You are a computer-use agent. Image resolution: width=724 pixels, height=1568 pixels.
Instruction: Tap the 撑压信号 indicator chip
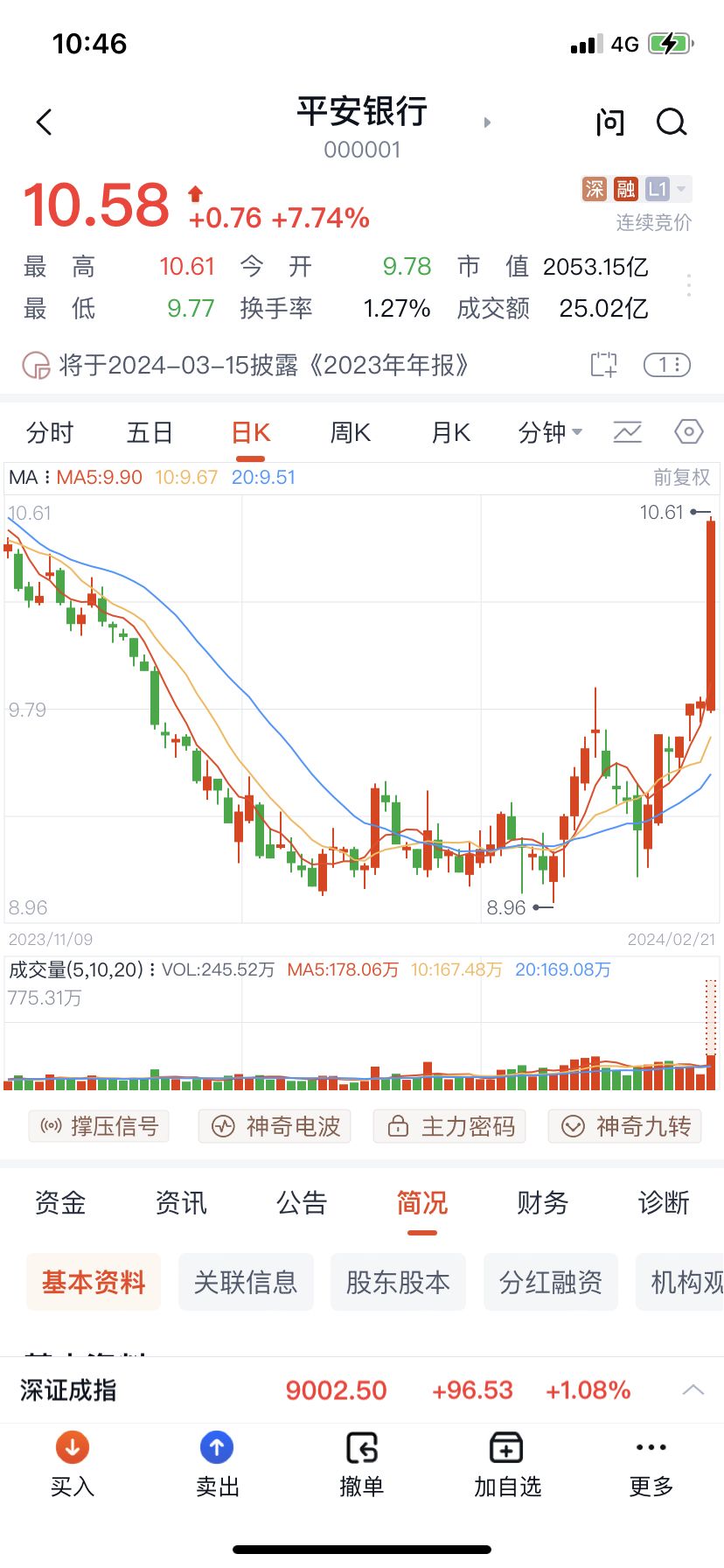99,1126
